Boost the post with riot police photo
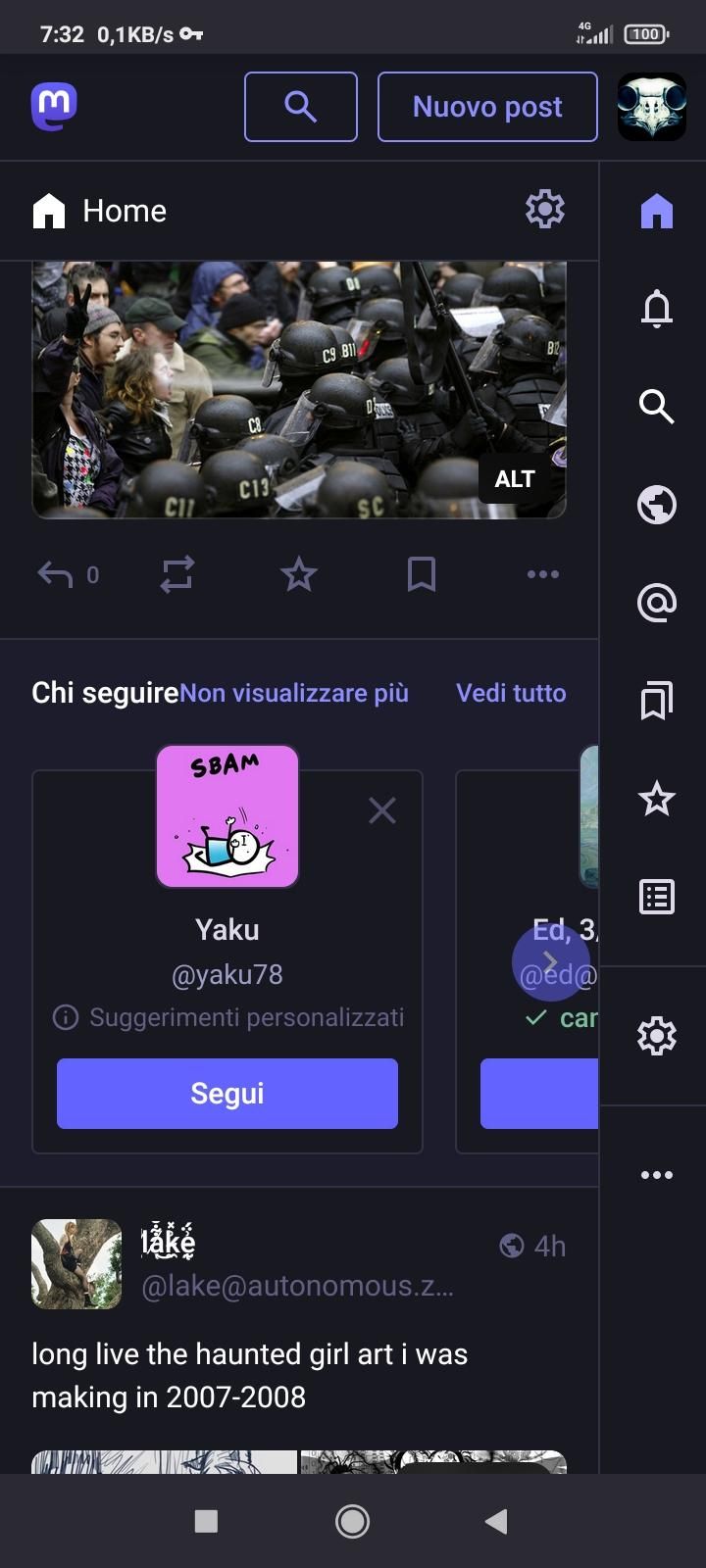 pos(177,574)
